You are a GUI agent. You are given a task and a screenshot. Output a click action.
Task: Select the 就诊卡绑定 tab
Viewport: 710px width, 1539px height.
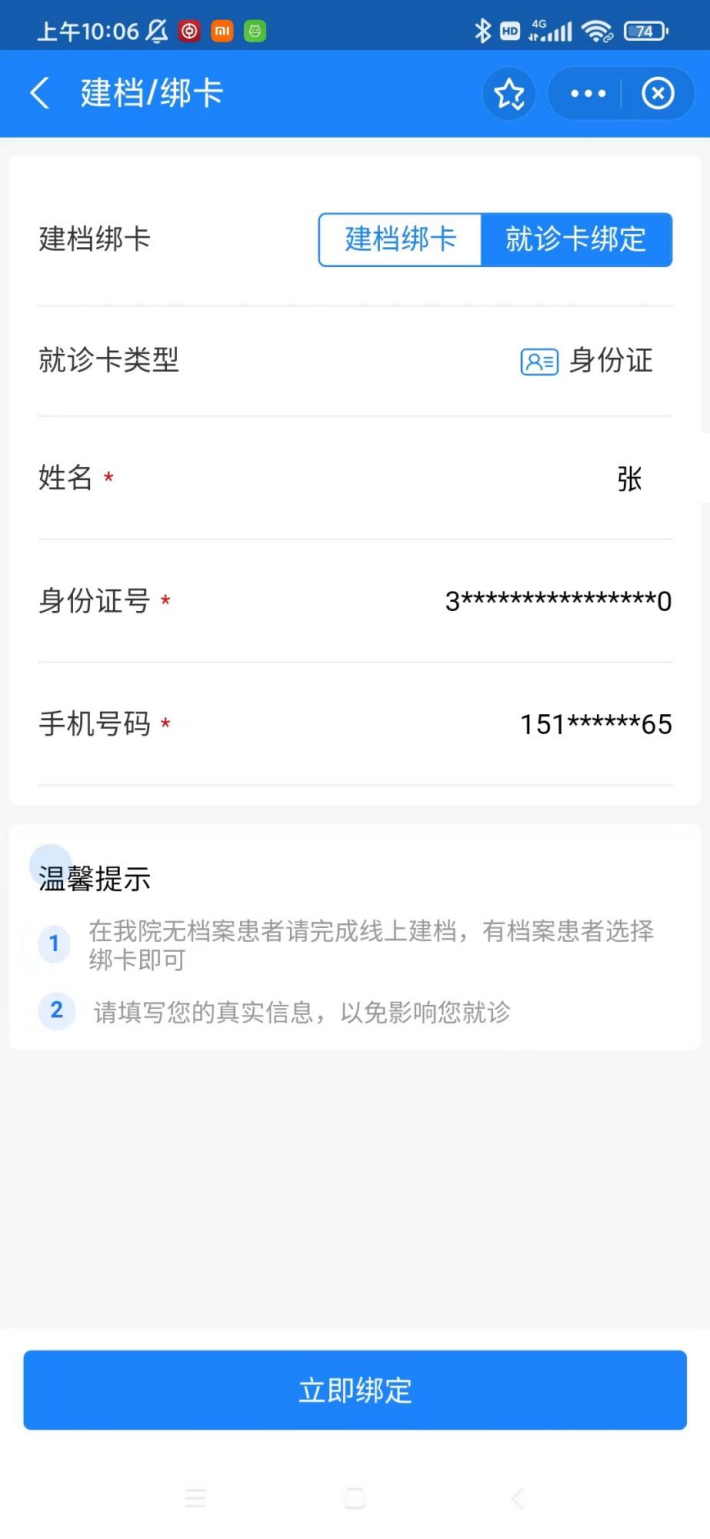click(x=576, y=240)
